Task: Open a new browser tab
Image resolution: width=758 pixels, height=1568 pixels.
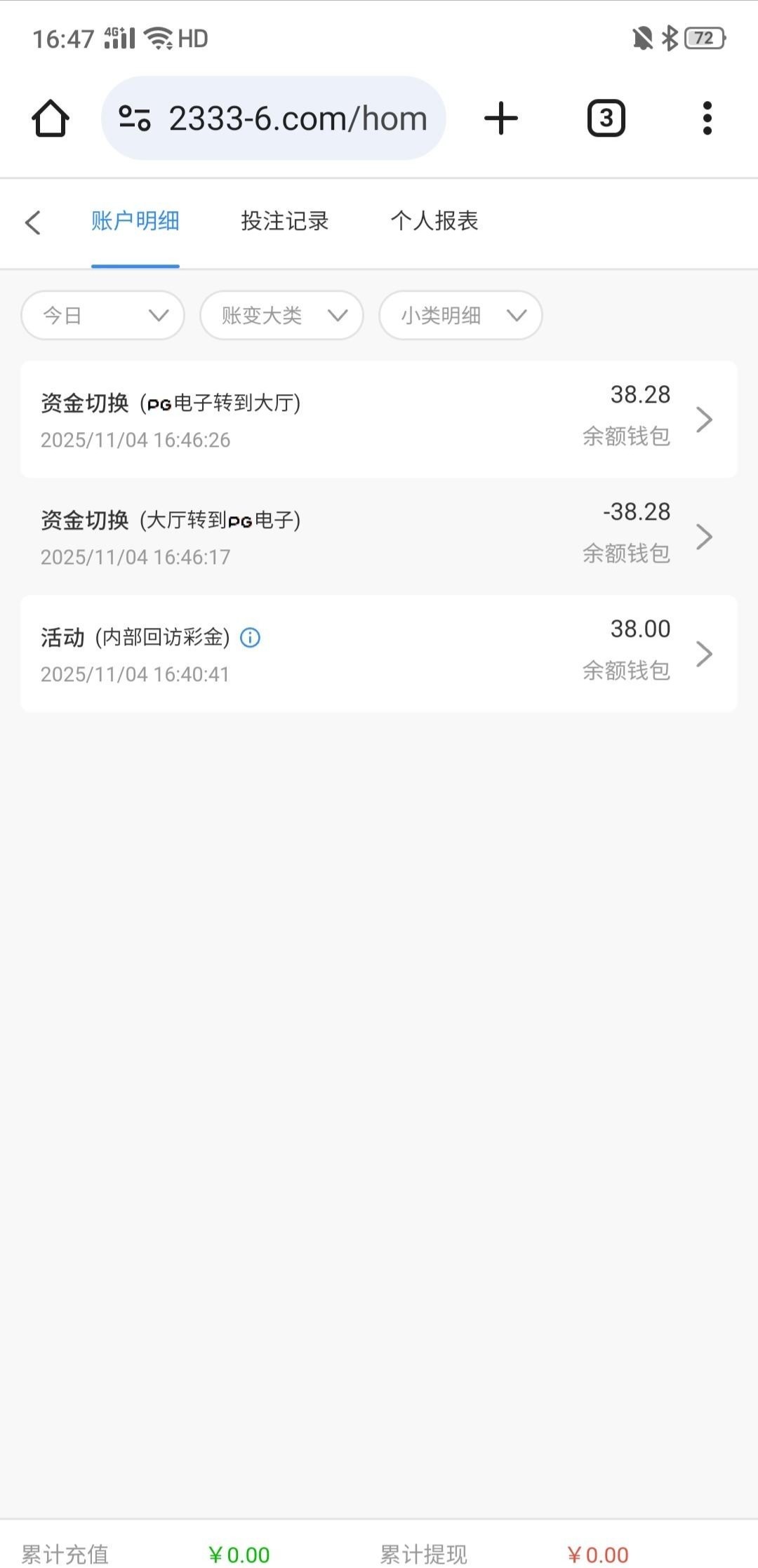Action: click(x=501, y=118)
